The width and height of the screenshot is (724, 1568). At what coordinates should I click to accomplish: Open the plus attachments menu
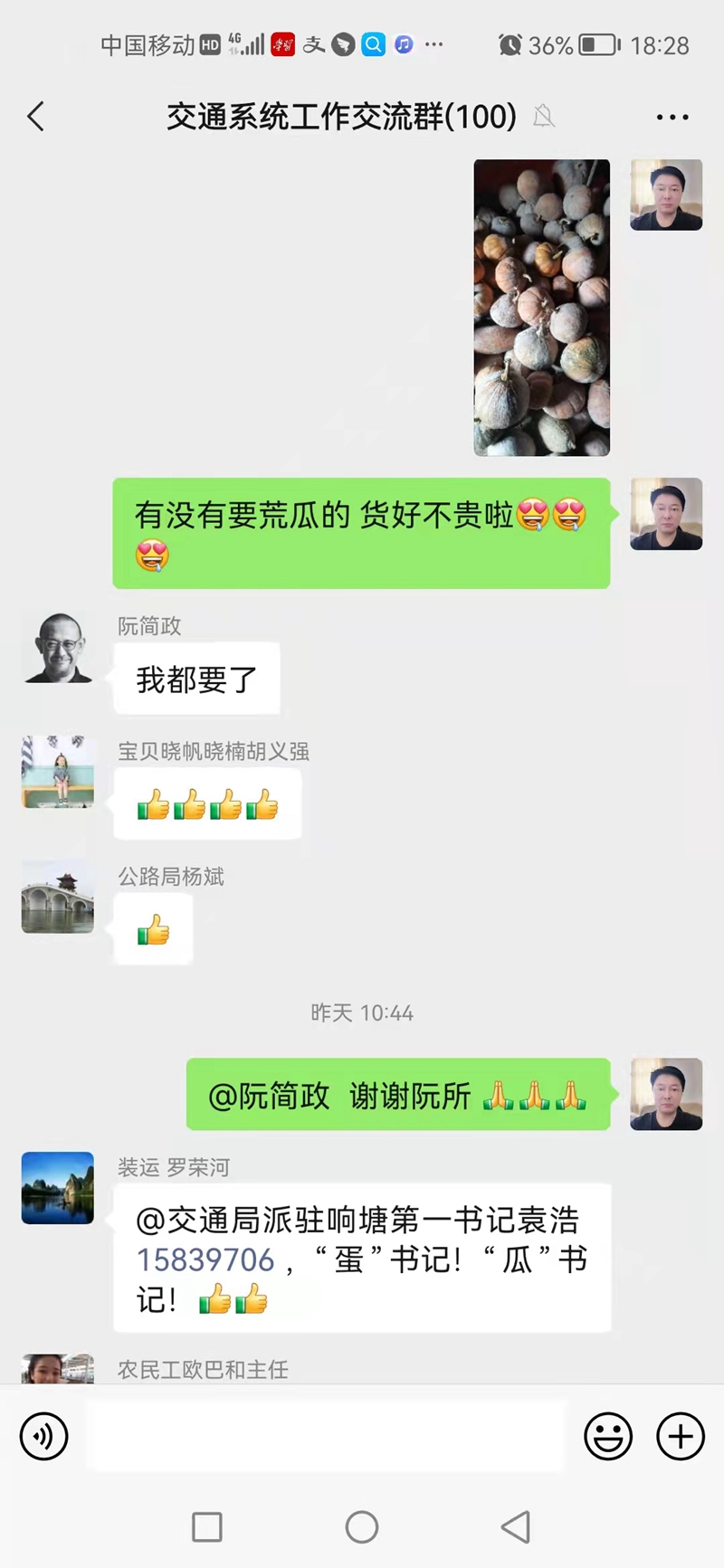click(681, 1436)
